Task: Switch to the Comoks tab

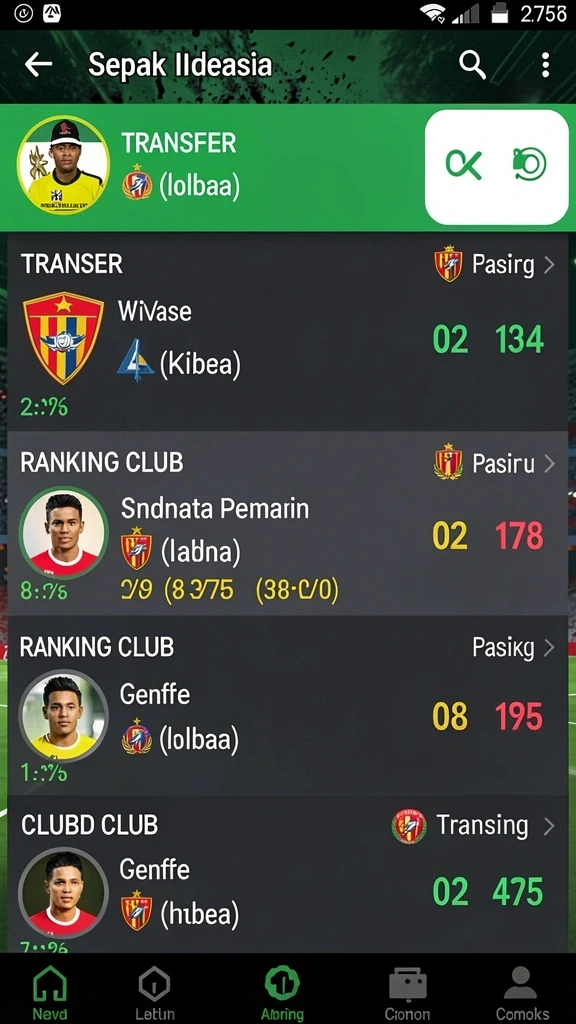Action: pyautogui.click(x=522, y=991)
